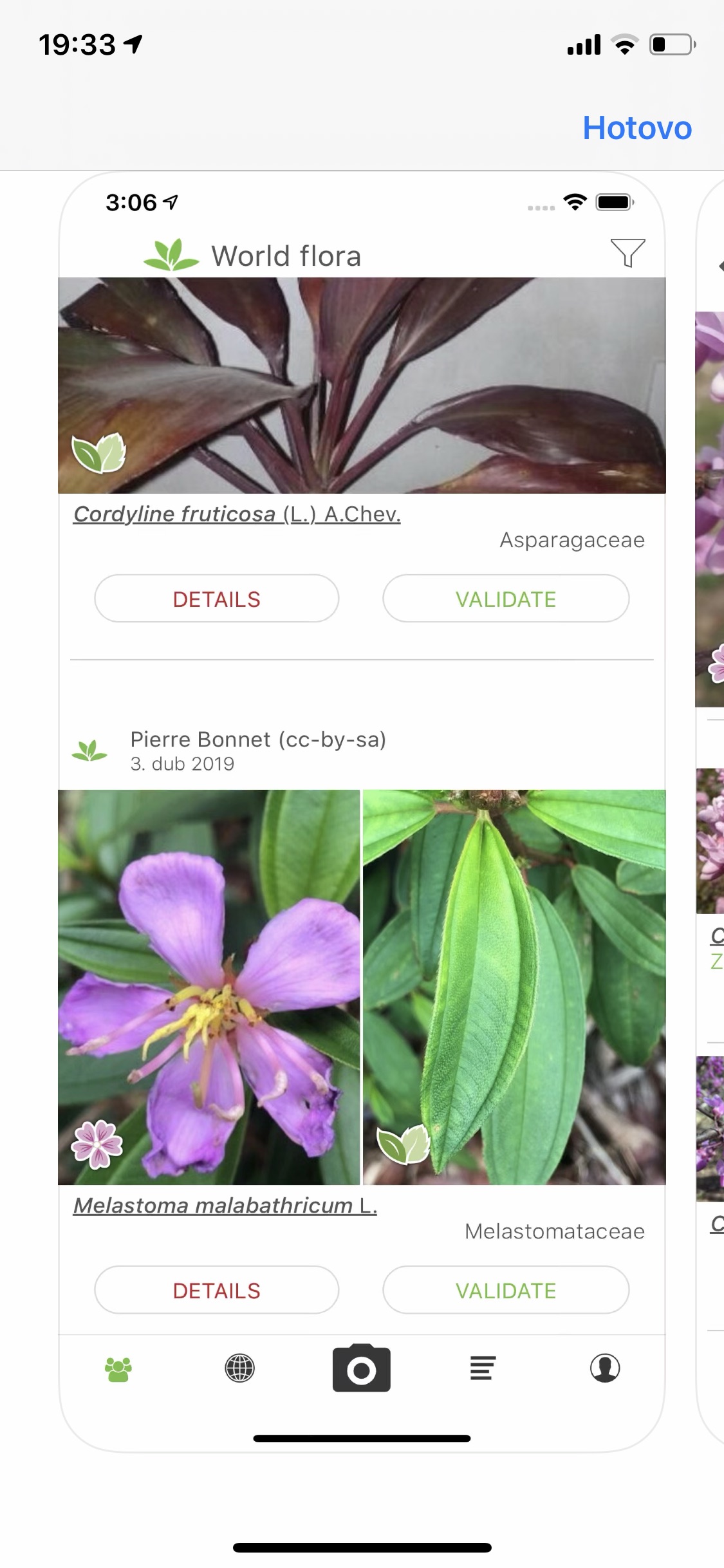The height and width of the screenshot is (1568, 724).
Task: VALIDATE the Cordyline fruticosa identification
Action: pyautogui.click(x=506, y=599)
